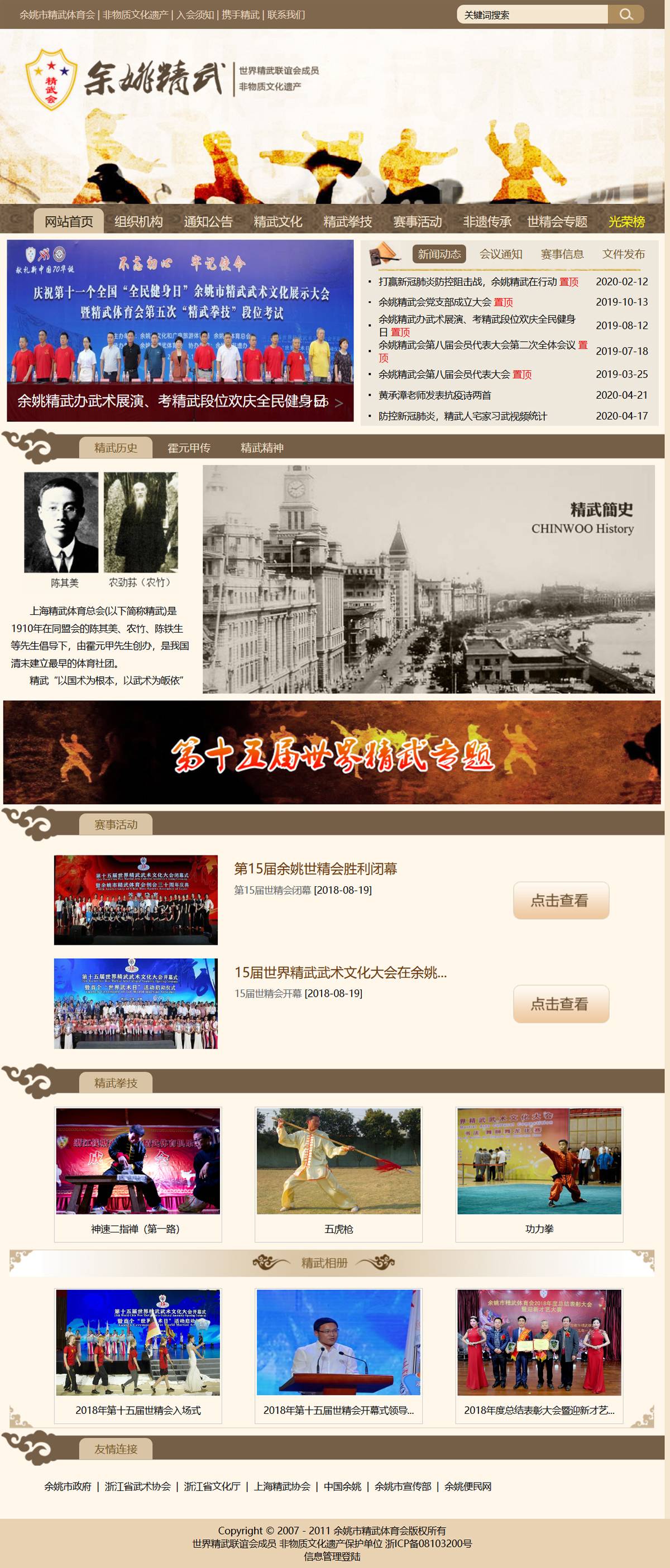Go to 精武拳技 navigation item
The width and height of the screenshot is (670, 1568).
[347, 222]
